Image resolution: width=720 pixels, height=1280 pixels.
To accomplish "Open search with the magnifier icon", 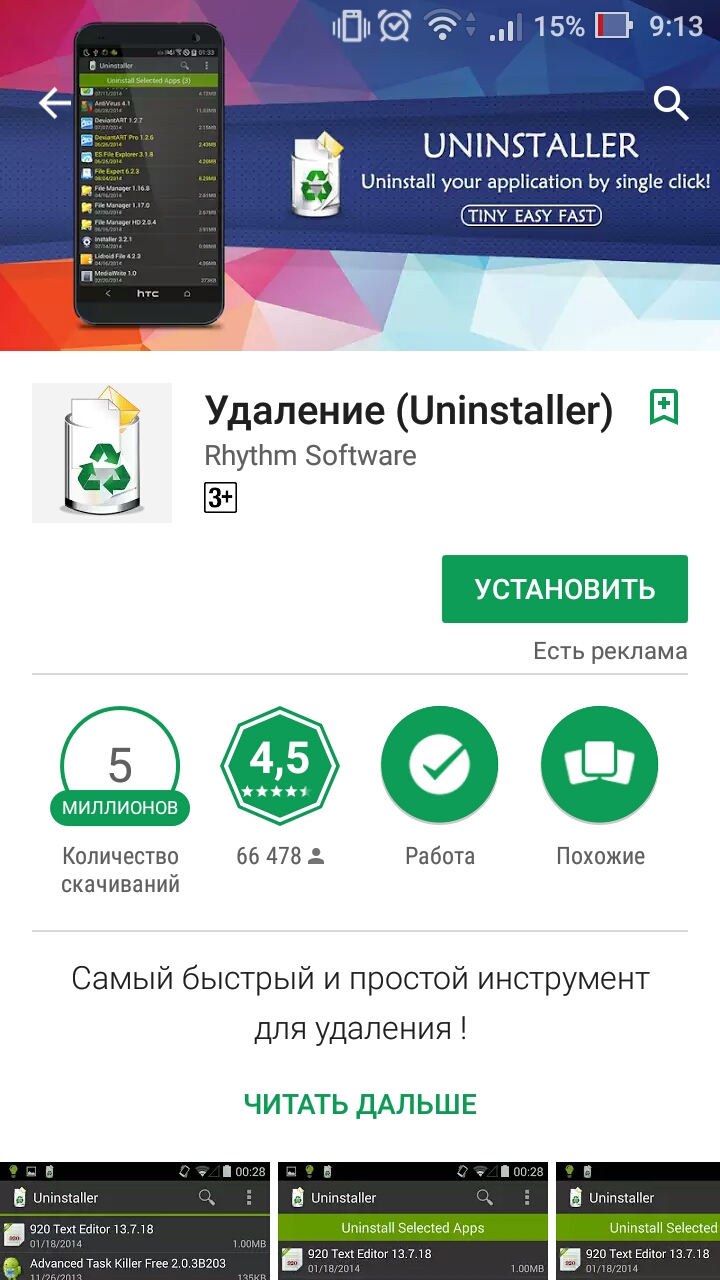I will point(671,103).
